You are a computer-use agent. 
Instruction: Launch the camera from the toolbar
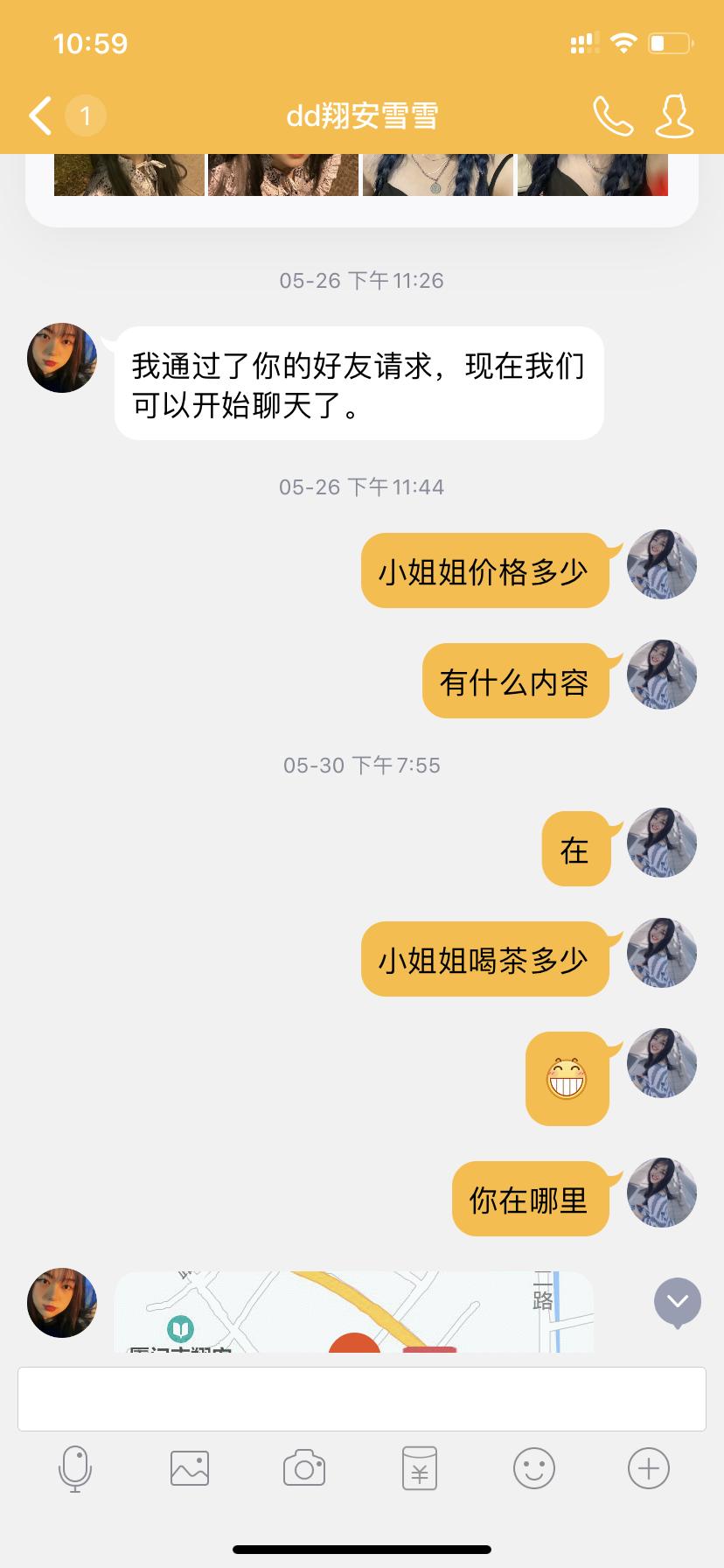[304, 1468]
